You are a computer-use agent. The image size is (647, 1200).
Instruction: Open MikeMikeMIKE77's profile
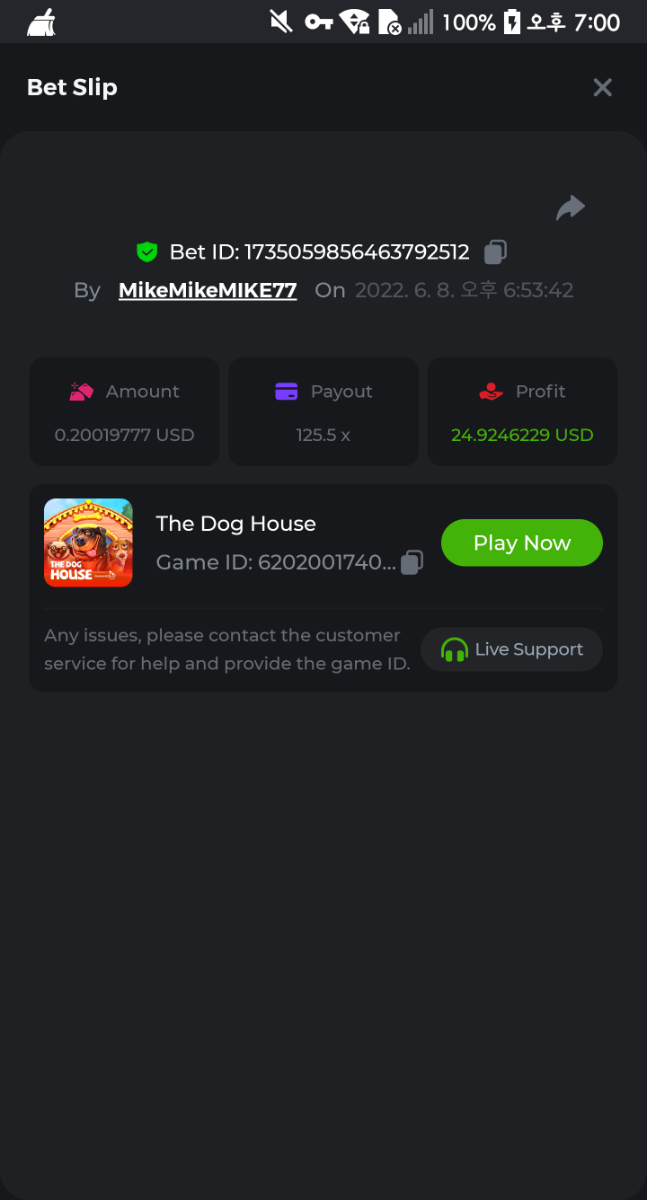pyautogui.click(x=208, y=290)
